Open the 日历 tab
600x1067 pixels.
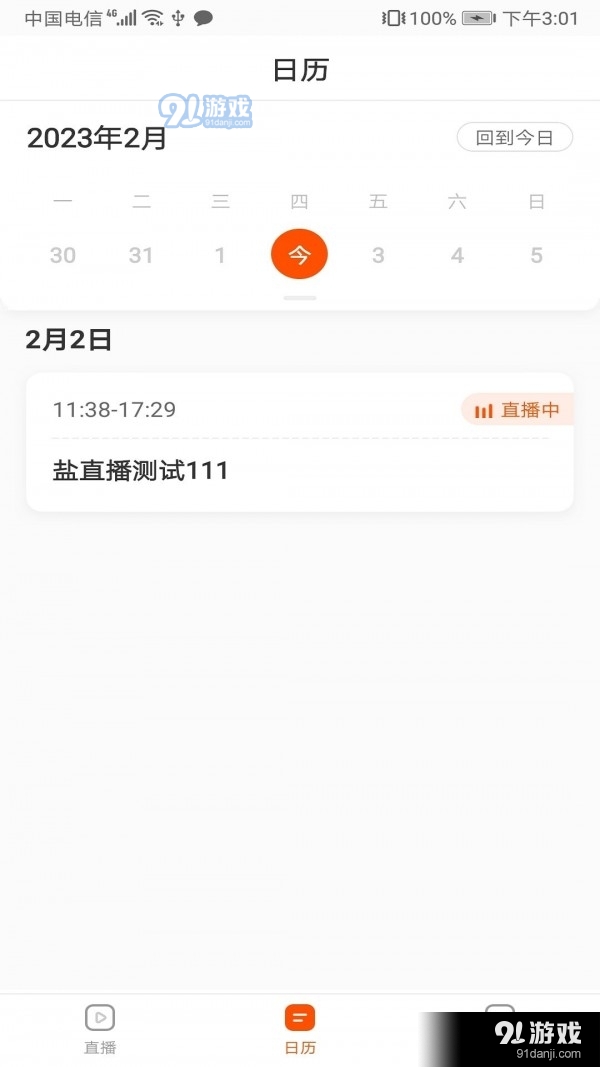(x=300, y=1029)
